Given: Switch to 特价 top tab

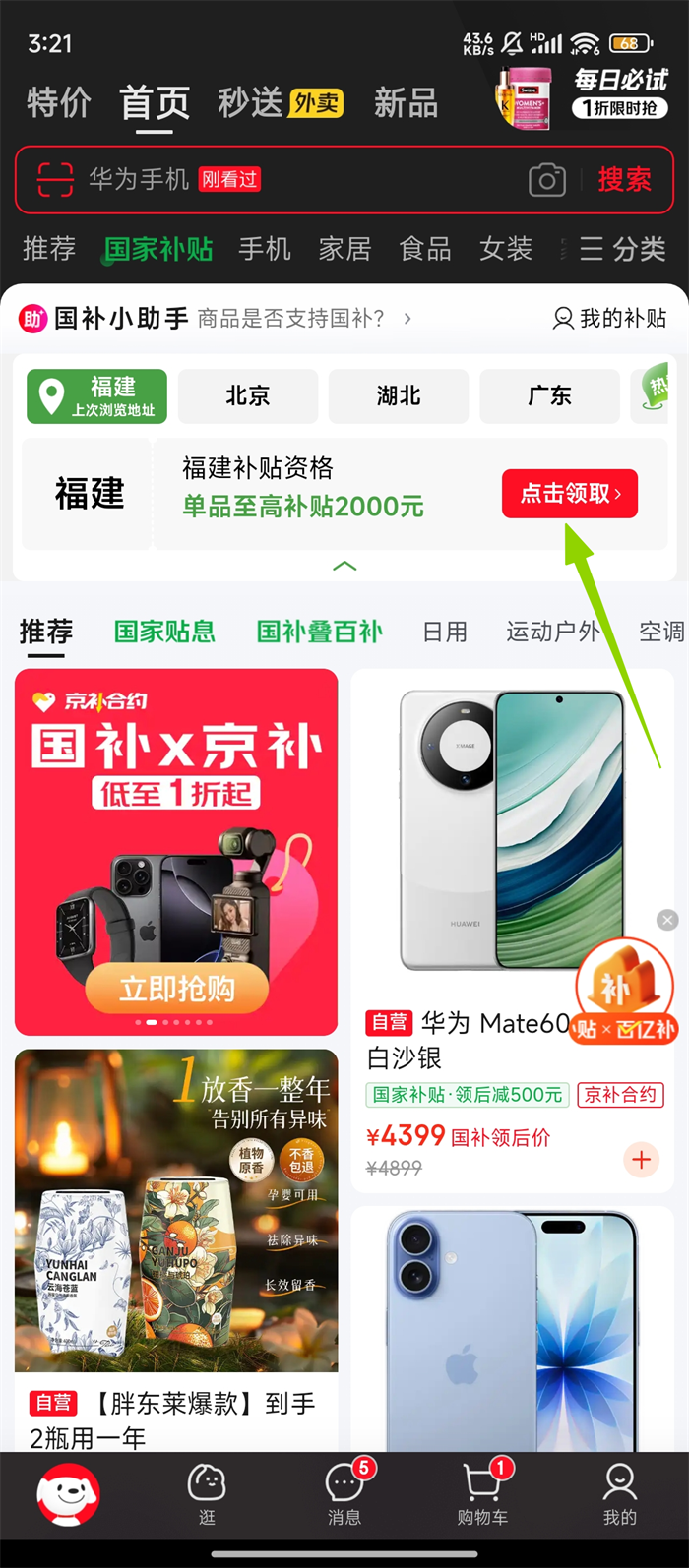Looking at the screenshot, I should pyautogui.click(x=58, y=103).
